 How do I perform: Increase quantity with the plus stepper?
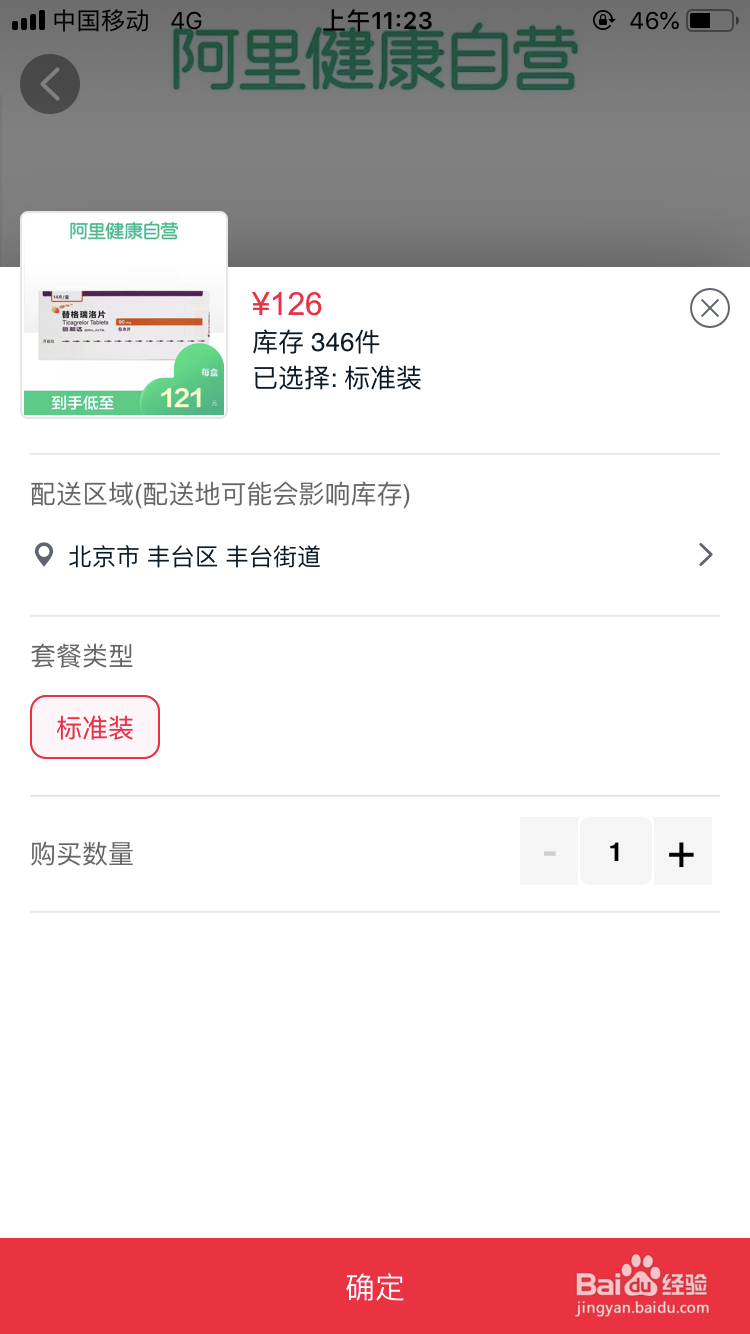click(x=682, y=851)
